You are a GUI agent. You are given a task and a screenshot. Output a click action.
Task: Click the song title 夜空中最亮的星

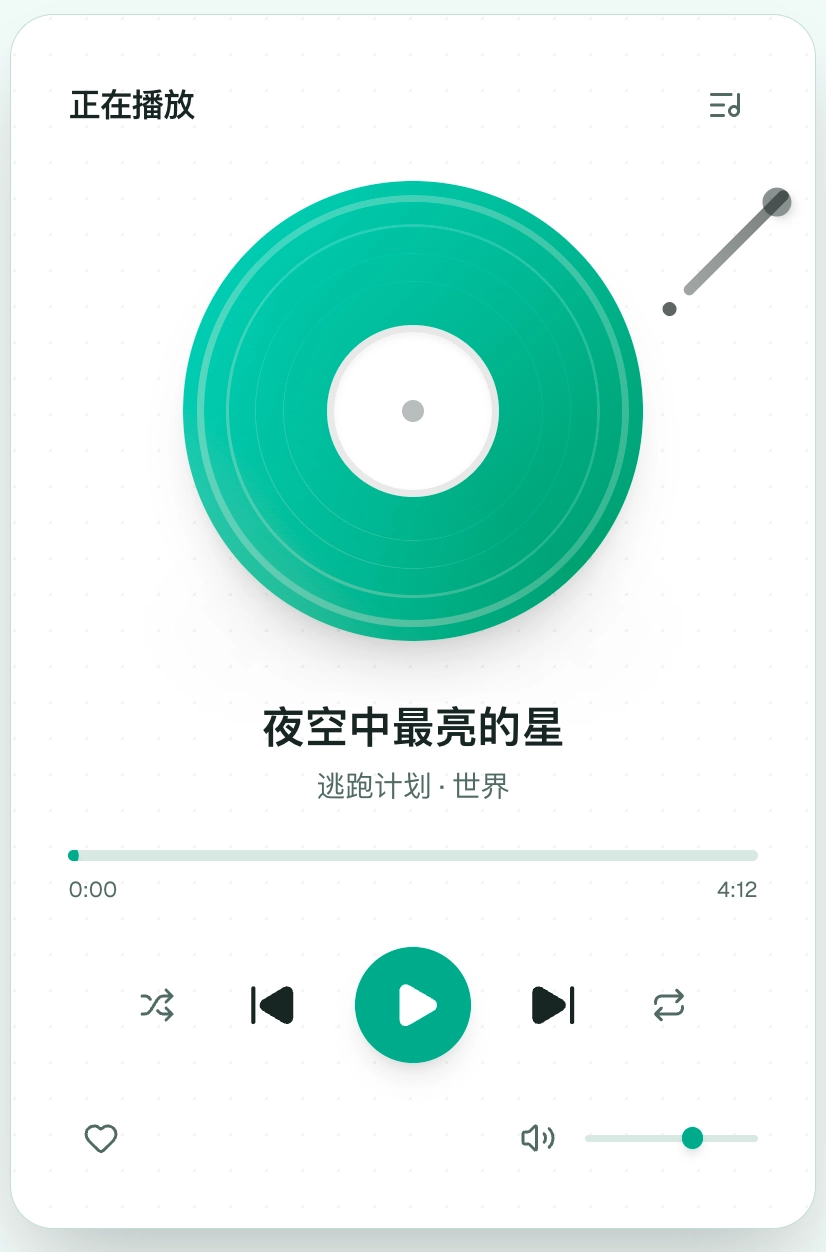pyautogui.click(x=413, y=730)
